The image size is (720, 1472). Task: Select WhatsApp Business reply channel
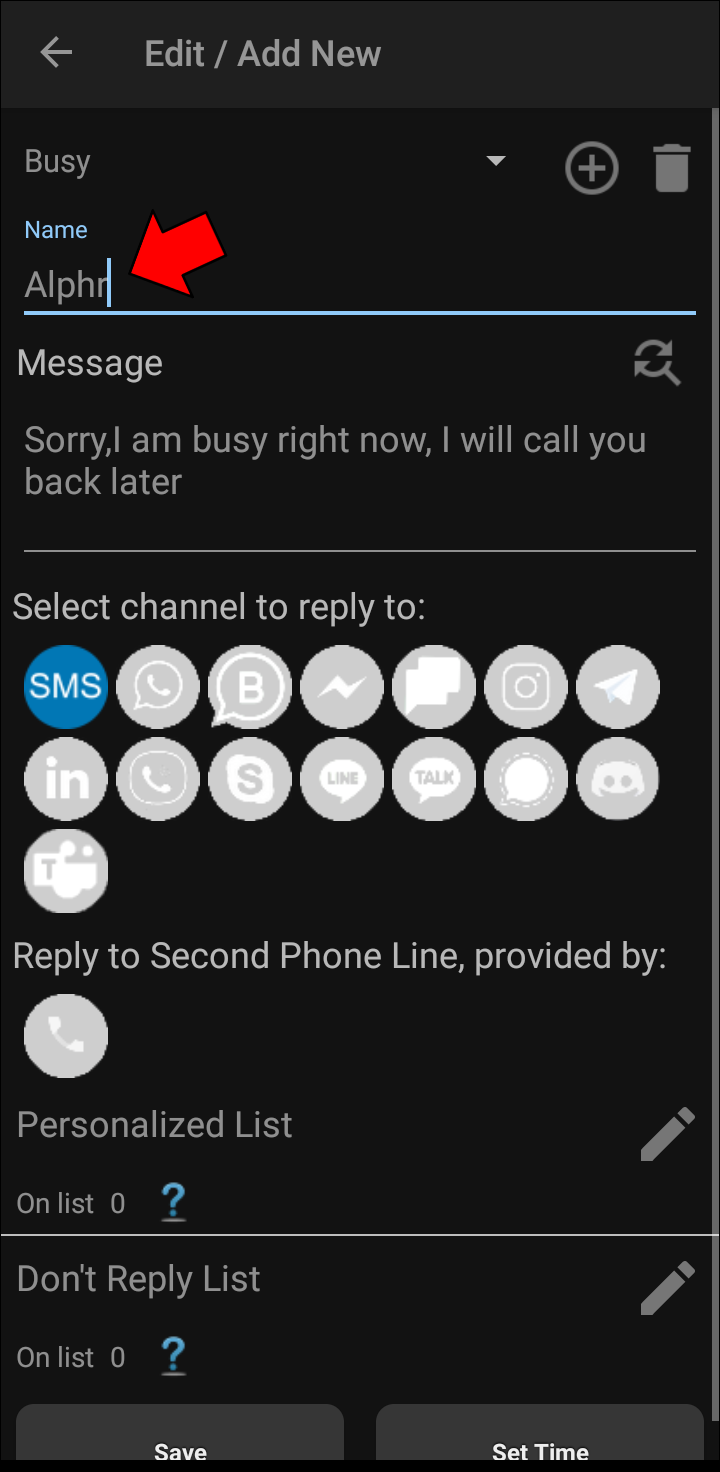(250, 687)
